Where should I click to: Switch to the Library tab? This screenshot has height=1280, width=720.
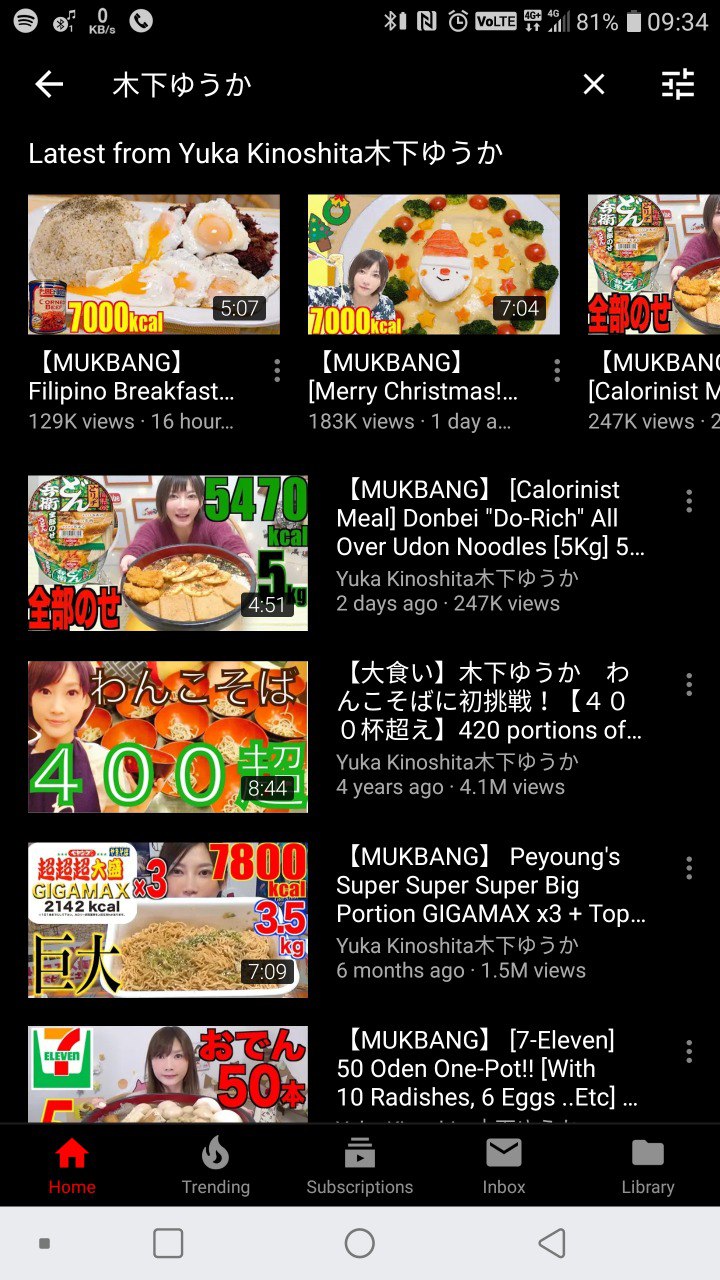(x=648, y=1166)
